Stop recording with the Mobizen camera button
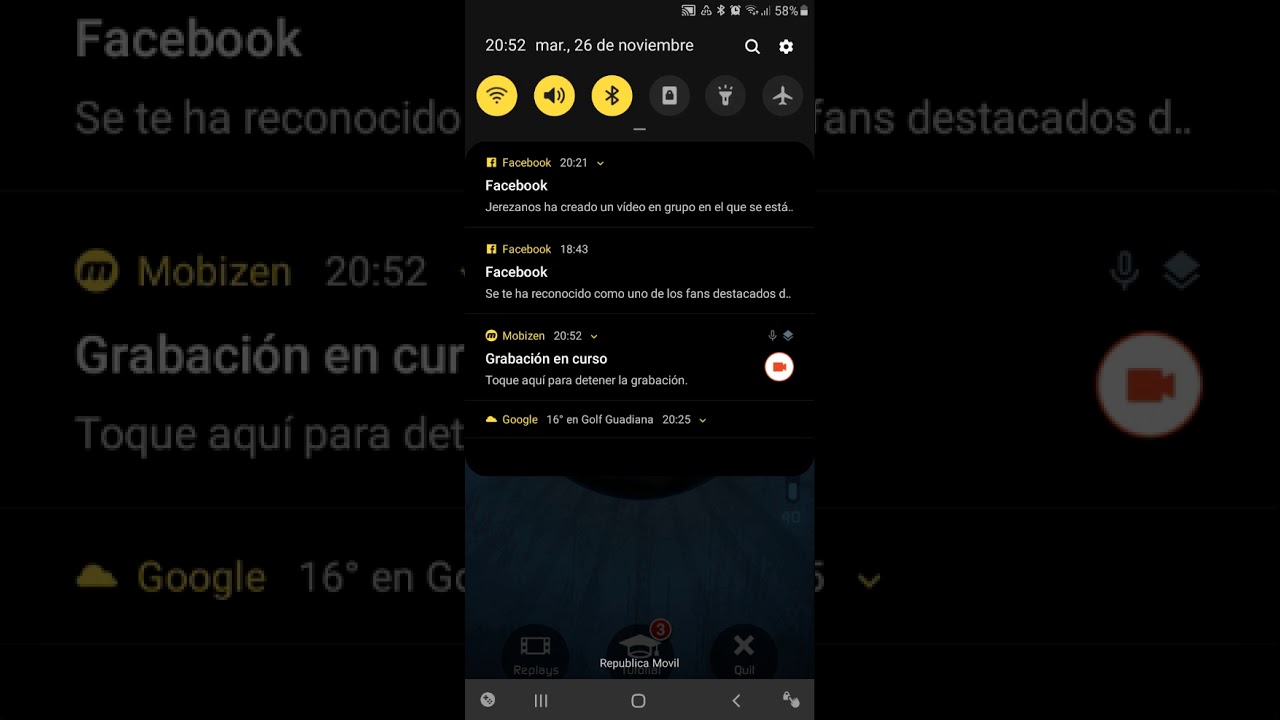The height and width of the screenshot is (720, 1280). (x=779, y=367)
